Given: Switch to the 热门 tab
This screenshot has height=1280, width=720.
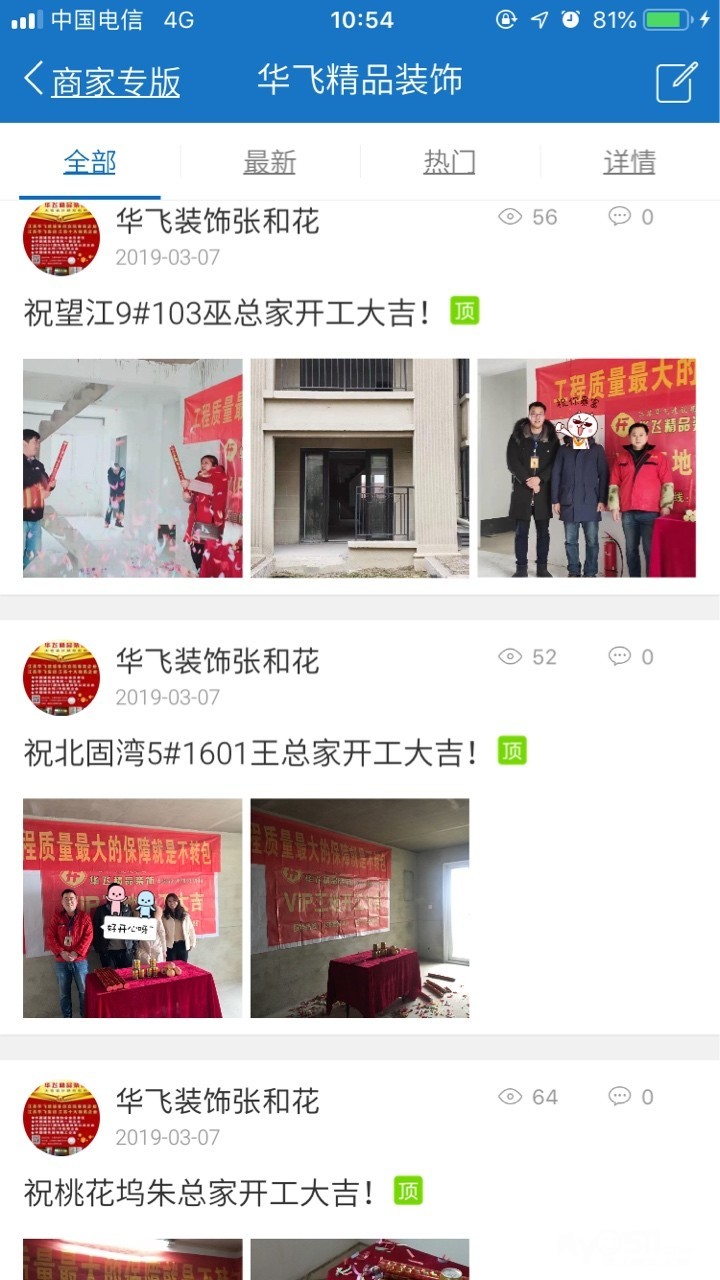Looking at the screenshot, I should pos(449,162).
